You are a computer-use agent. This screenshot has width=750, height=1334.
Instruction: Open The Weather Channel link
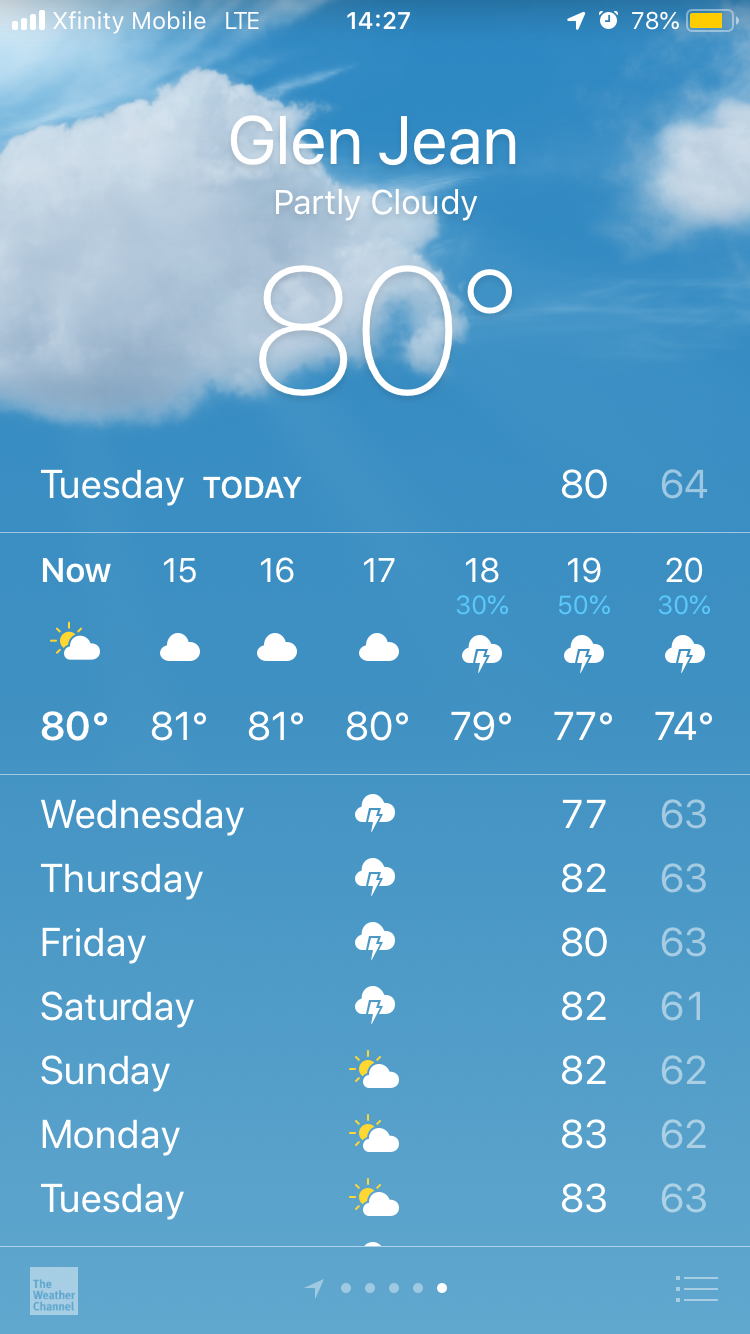click(x=54, y=1290)
